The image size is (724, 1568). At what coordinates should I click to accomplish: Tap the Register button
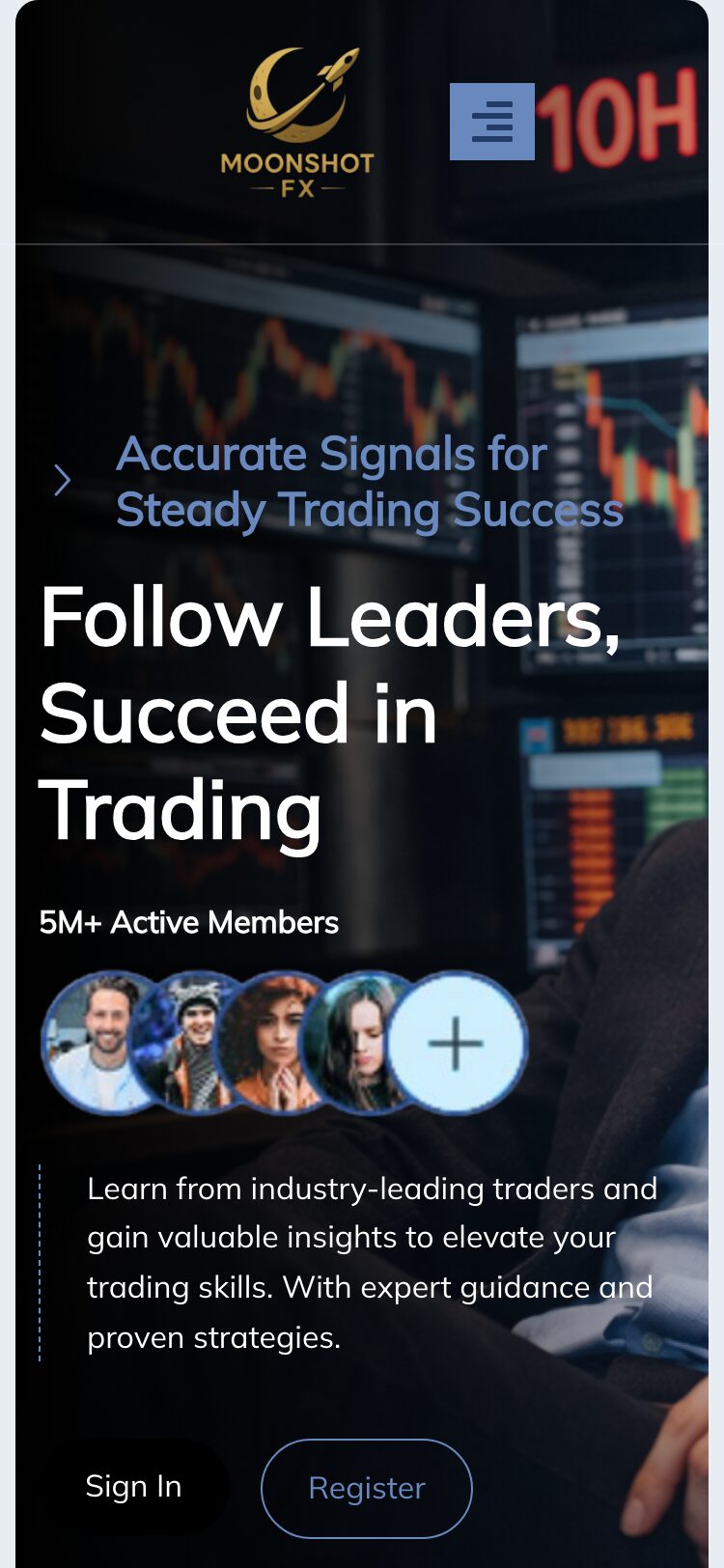point(367,1488)
